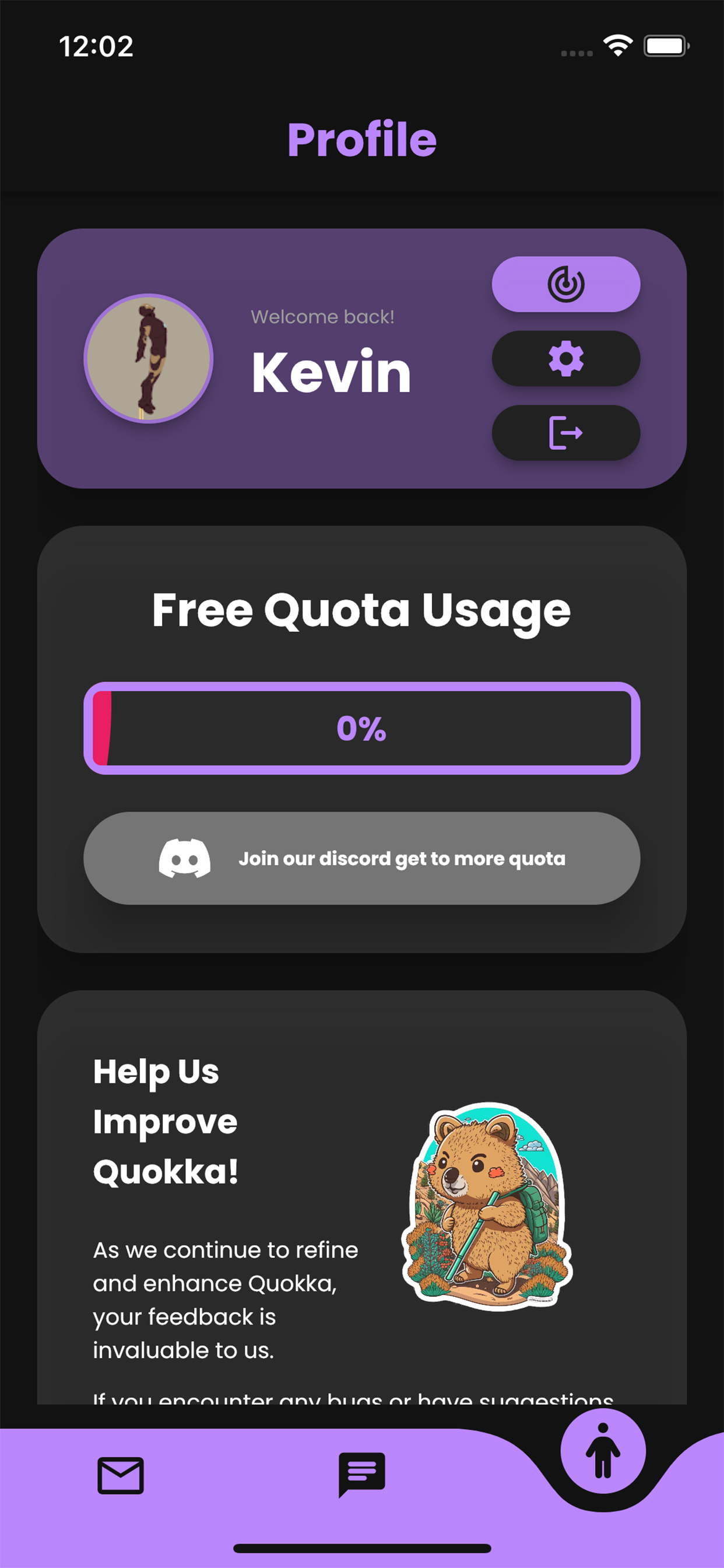Viewport: 724px width, 1568px height.
Task: Open settings via the gear button
Action: pos(565,359)
